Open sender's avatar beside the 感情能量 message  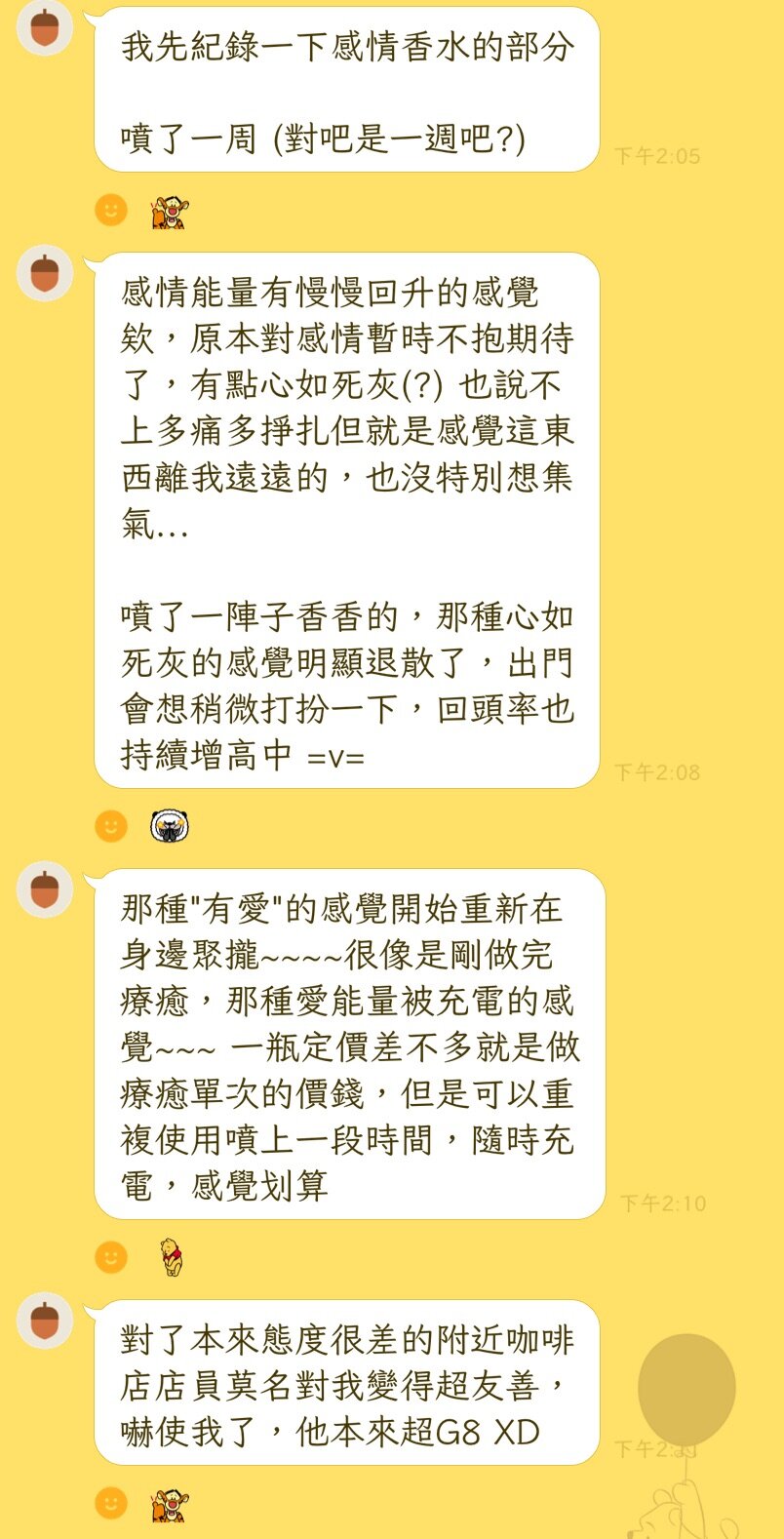click(45, 273)
